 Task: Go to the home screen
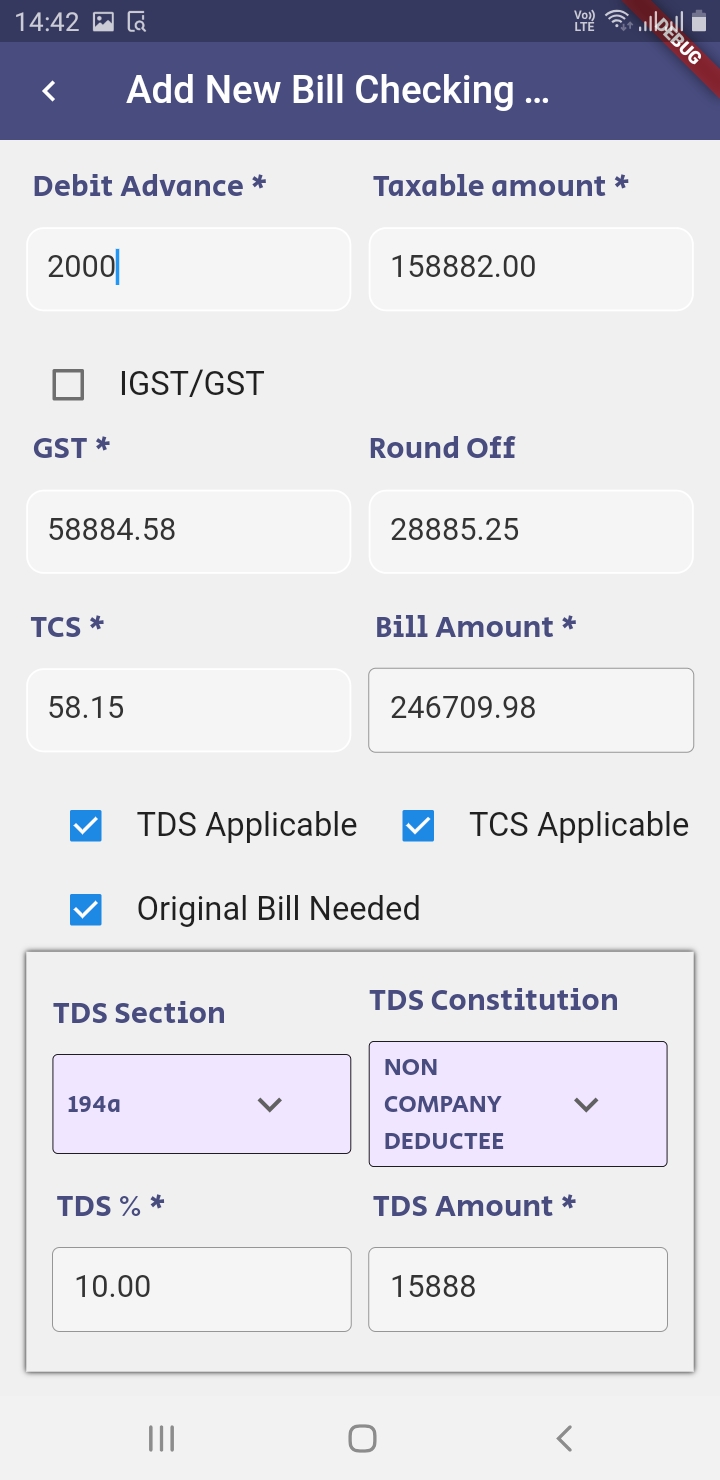[362, 1438]
